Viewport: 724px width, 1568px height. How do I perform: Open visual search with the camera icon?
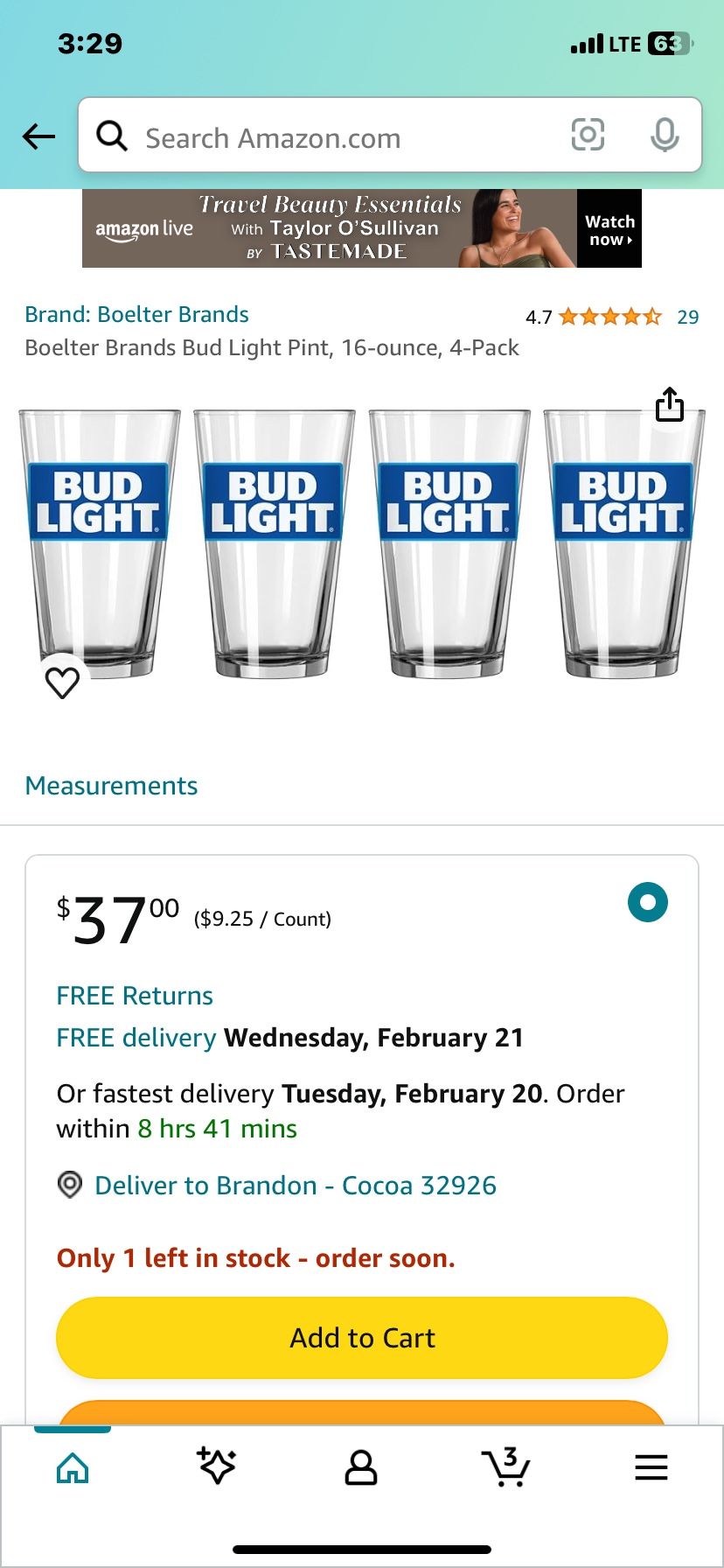coord(588,136)
